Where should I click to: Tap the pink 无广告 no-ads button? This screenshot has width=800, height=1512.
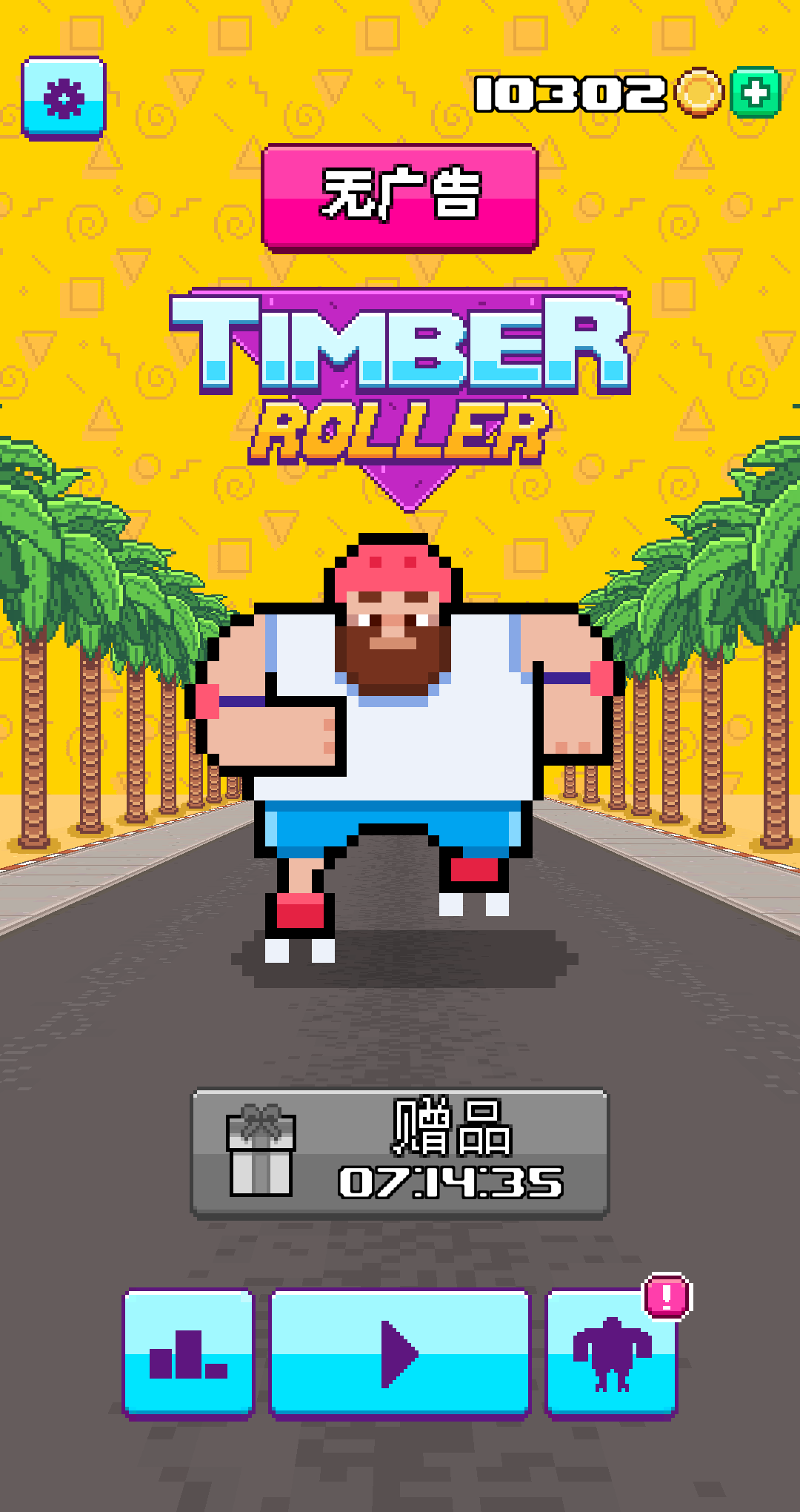[400, 198]
